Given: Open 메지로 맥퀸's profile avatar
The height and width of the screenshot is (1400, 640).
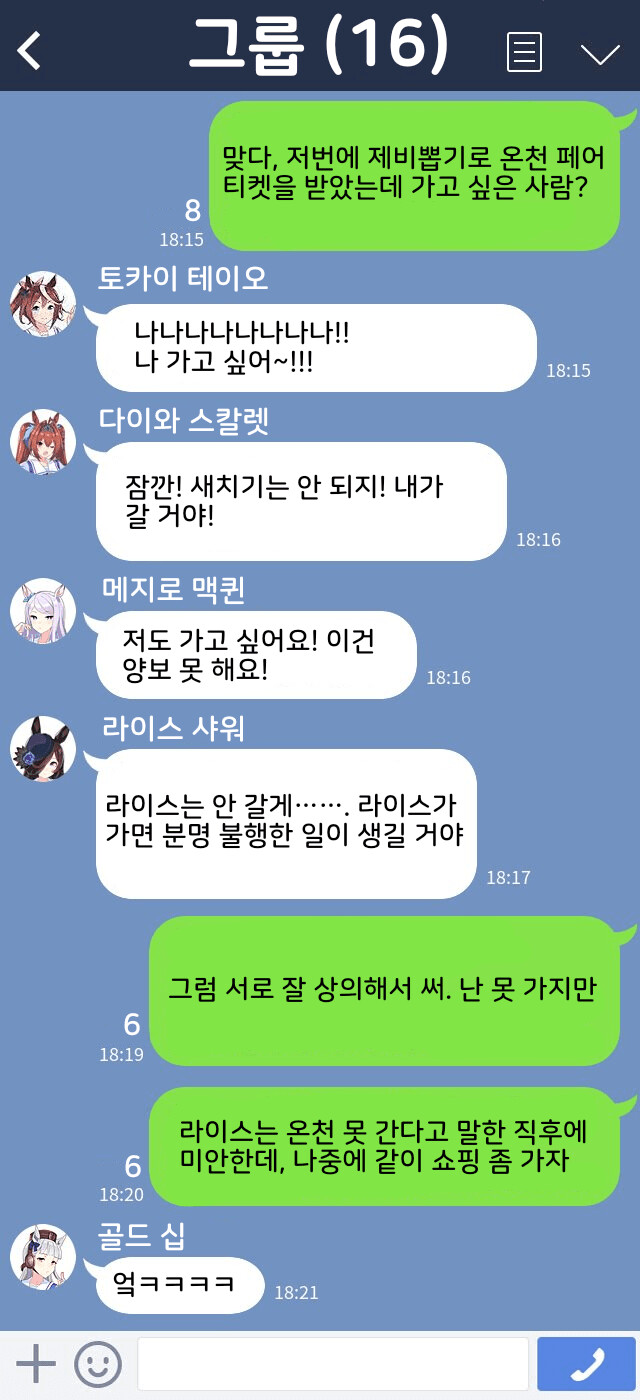Looking at the screenshot, I should (x=43, y=610).
